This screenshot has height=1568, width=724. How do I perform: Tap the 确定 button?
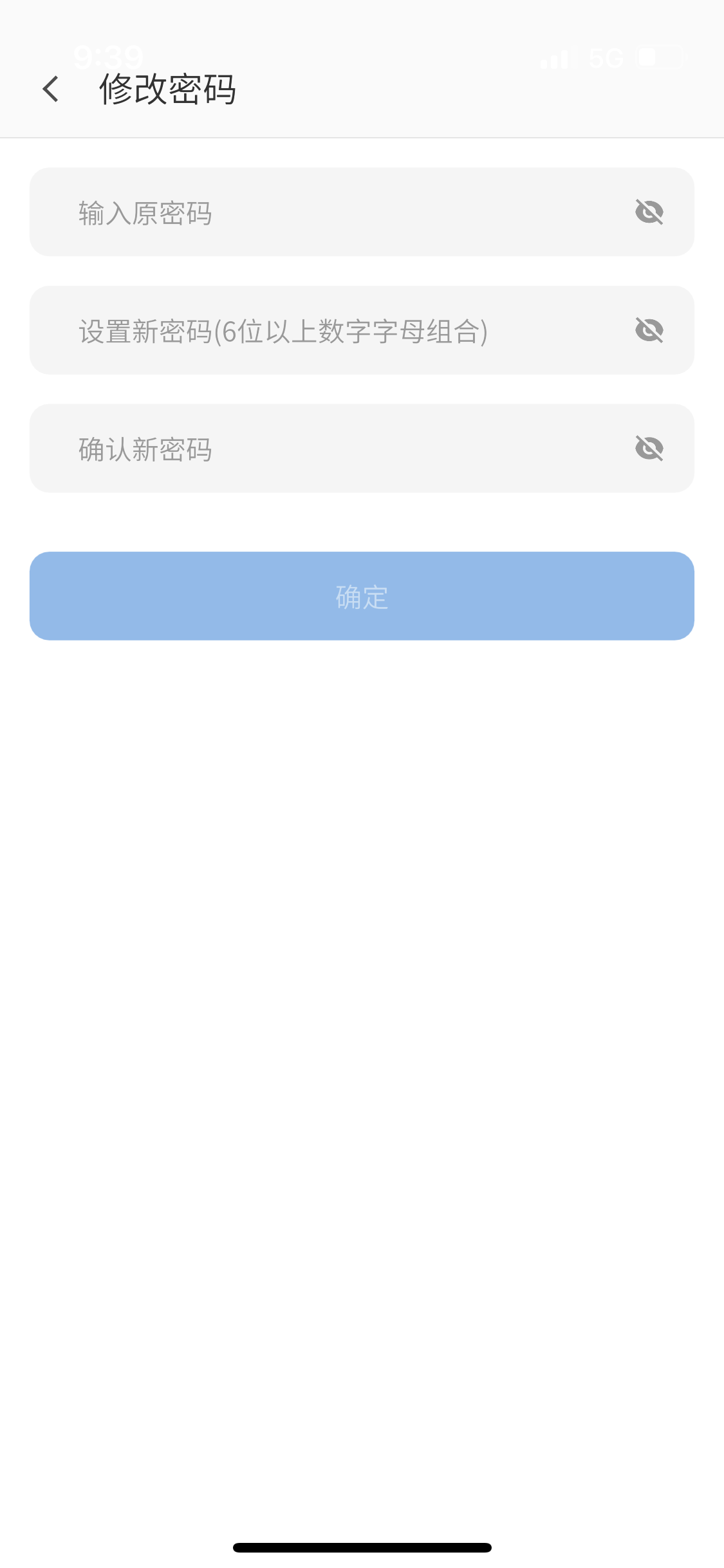(362, 596)
